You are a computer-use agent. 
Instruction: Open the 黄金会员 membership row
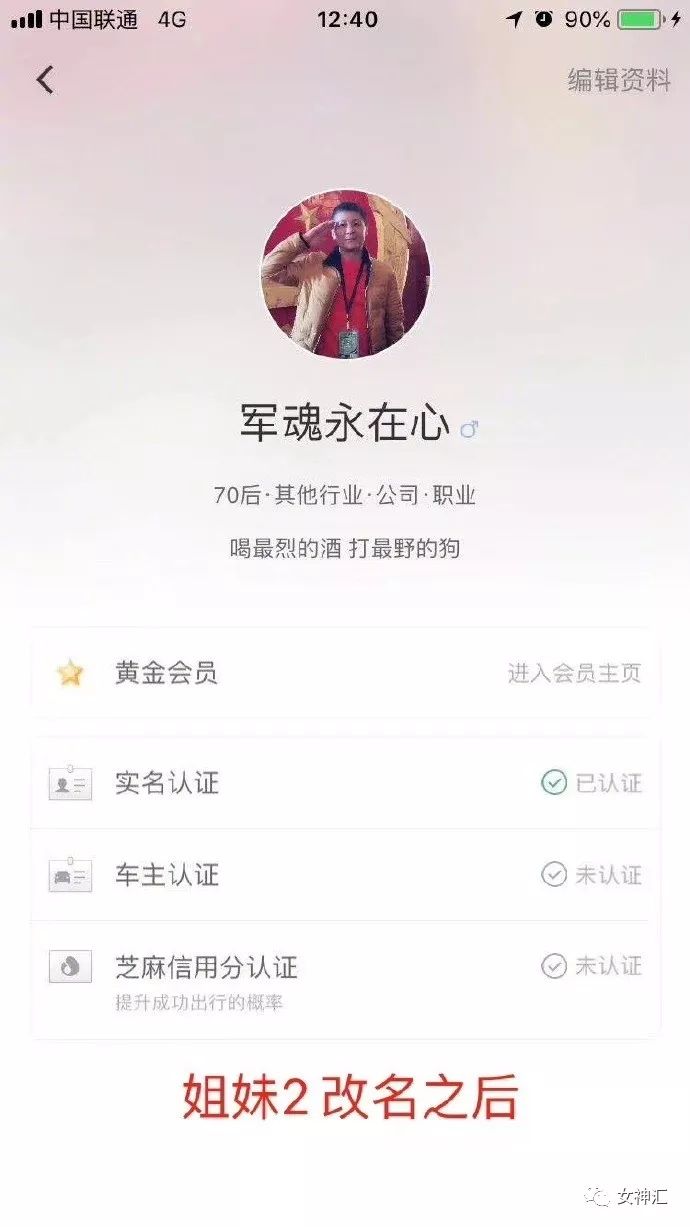tap(345, 673)
